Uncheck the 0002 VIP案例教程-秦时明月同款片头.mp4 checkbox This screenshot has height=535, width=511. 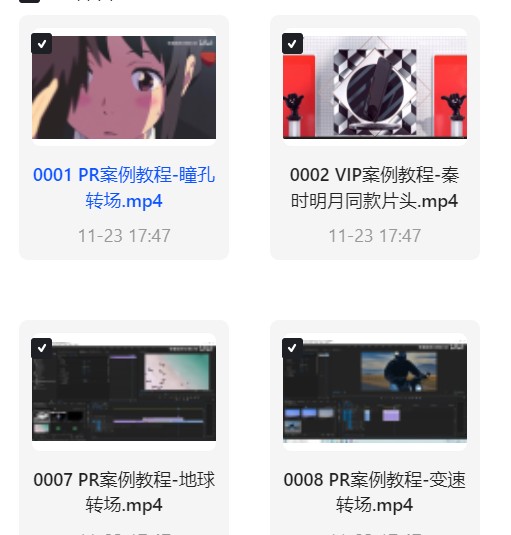coord(292,43)
